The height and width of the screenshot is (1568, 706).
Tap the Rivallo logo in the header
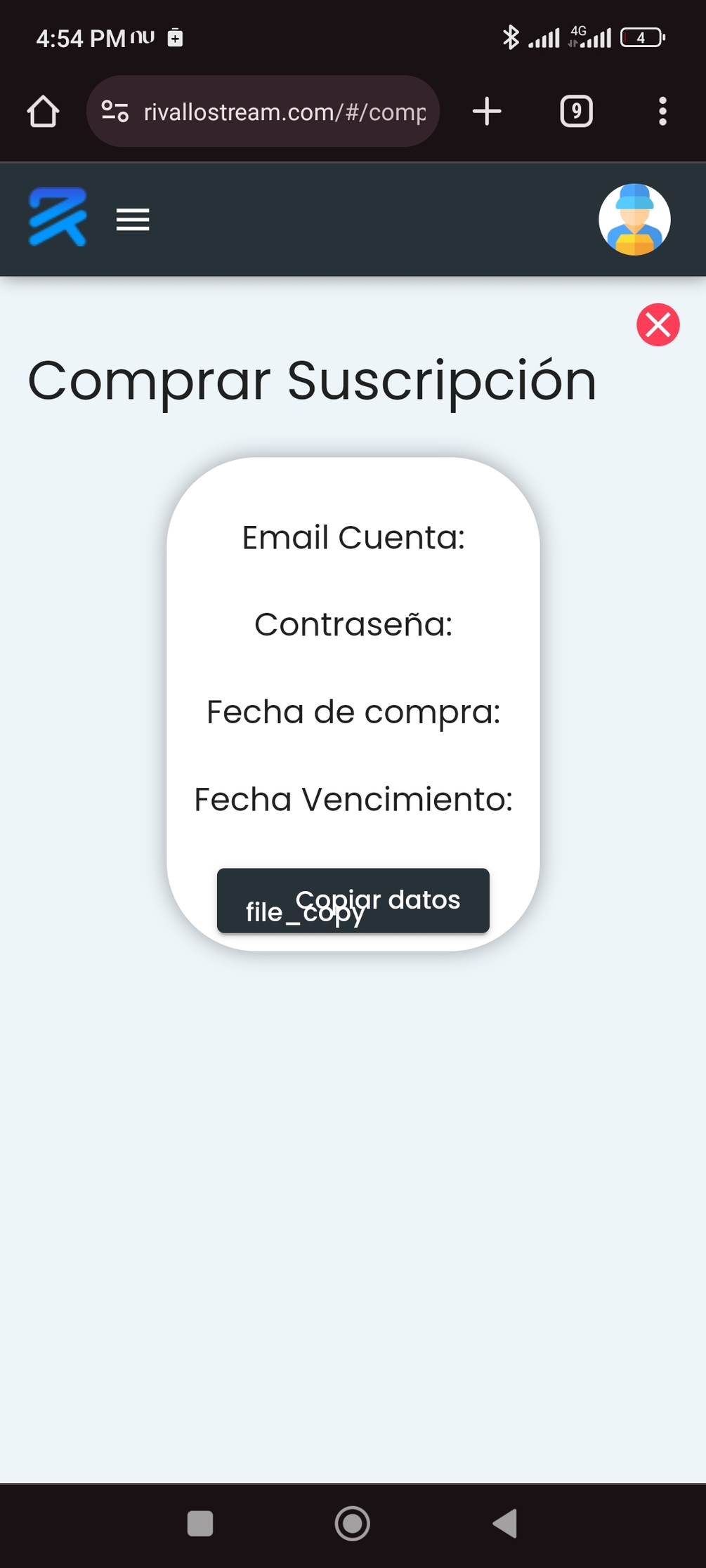58,217
